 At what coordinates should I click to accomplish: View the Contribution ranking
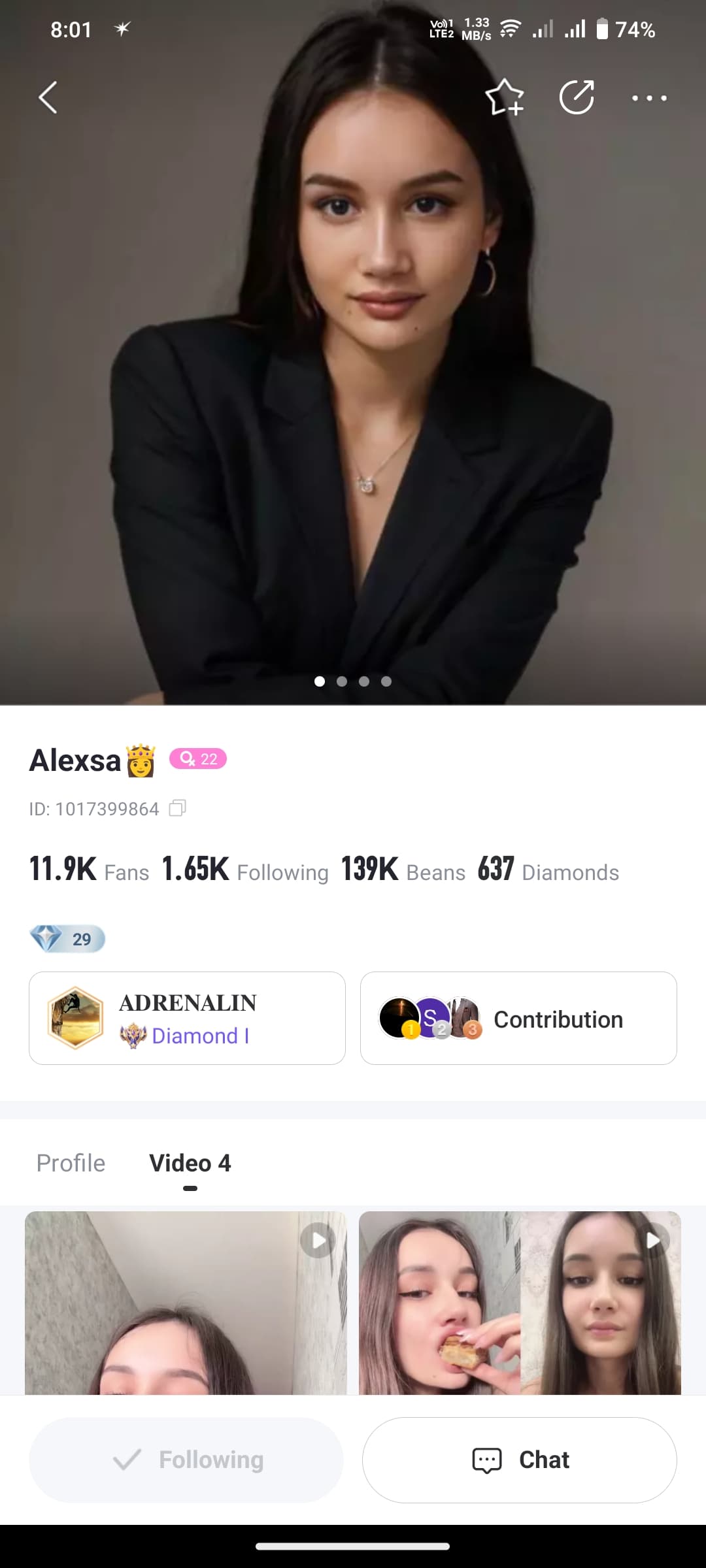(518, 1018)
